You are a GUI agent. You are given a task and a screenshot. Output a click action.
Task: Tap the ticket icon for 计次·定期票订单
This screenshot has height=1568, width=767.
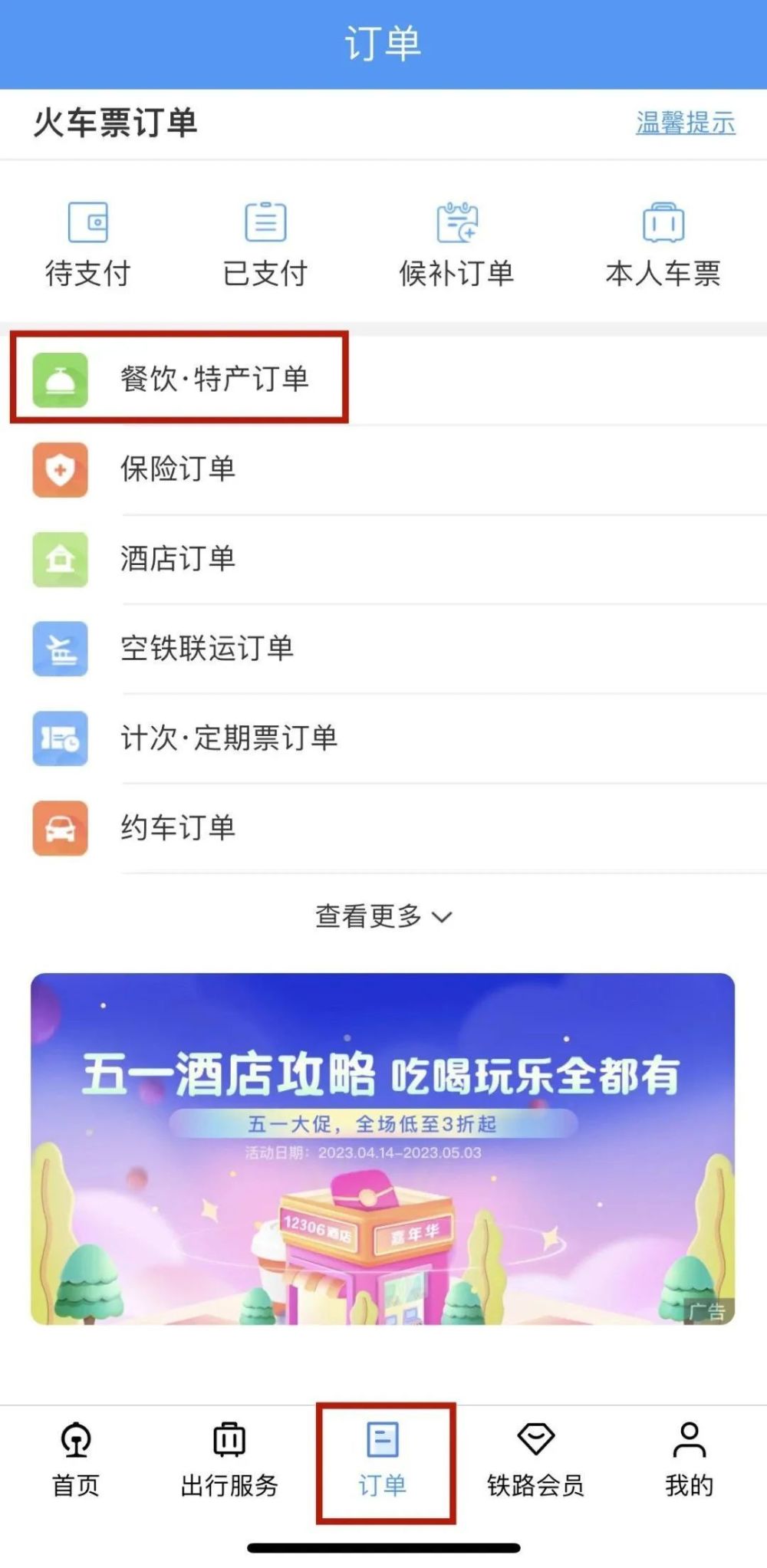[60, 738]
